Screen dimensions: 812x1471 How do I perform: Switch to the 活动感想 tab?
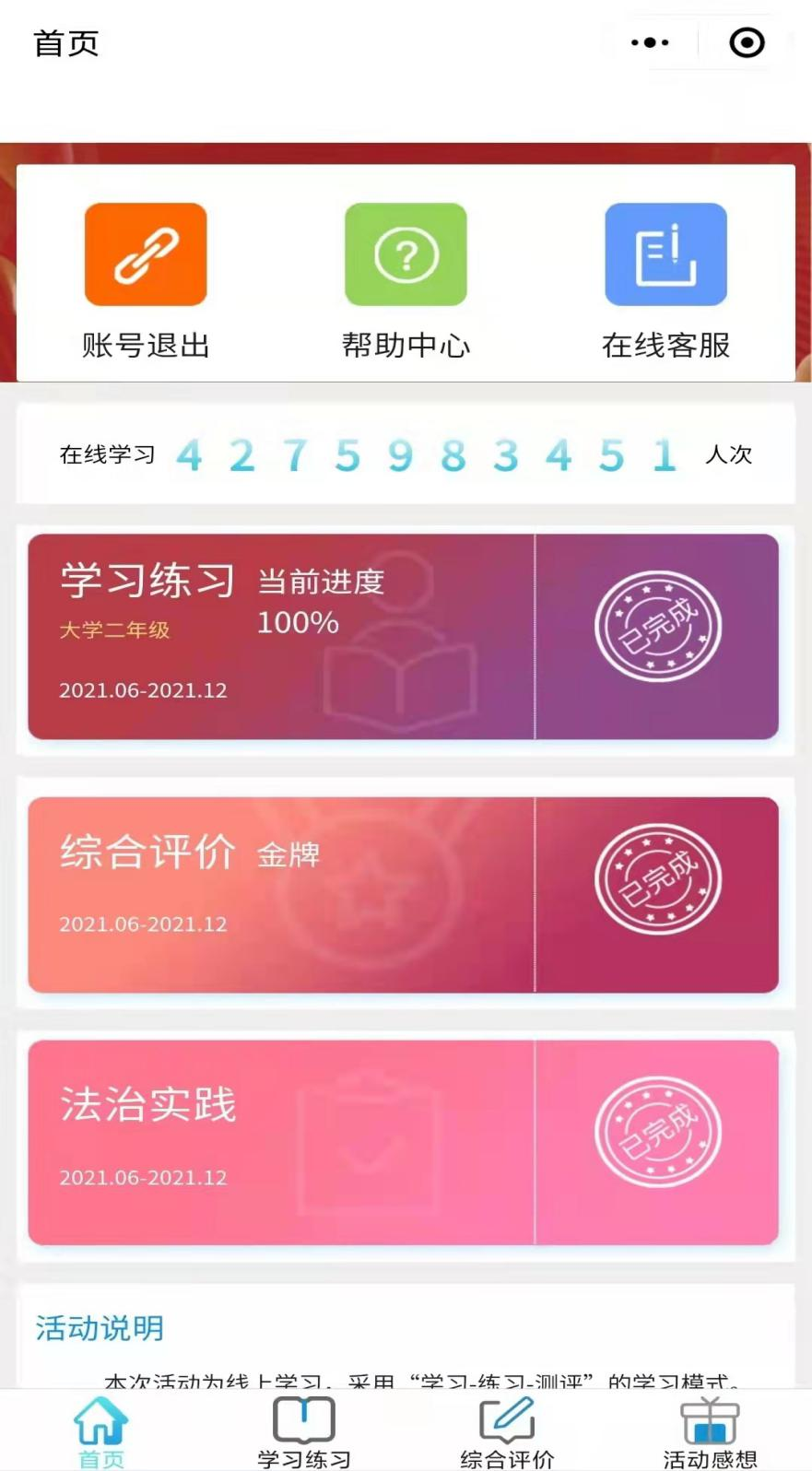[x=710, y=1431]
